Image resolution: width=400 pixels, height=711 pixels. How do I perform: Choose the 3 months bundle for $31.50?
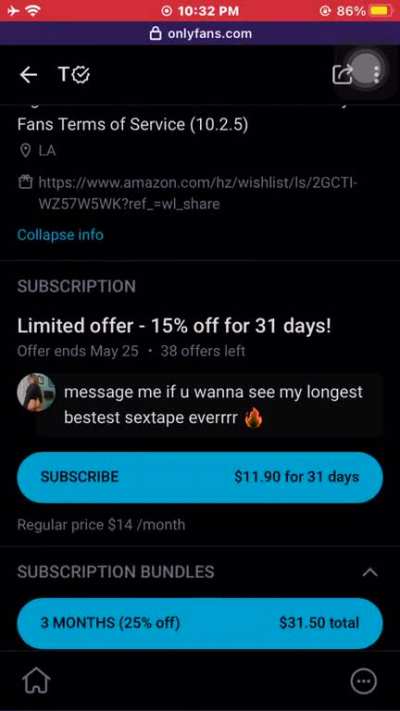tap(200, 623)
